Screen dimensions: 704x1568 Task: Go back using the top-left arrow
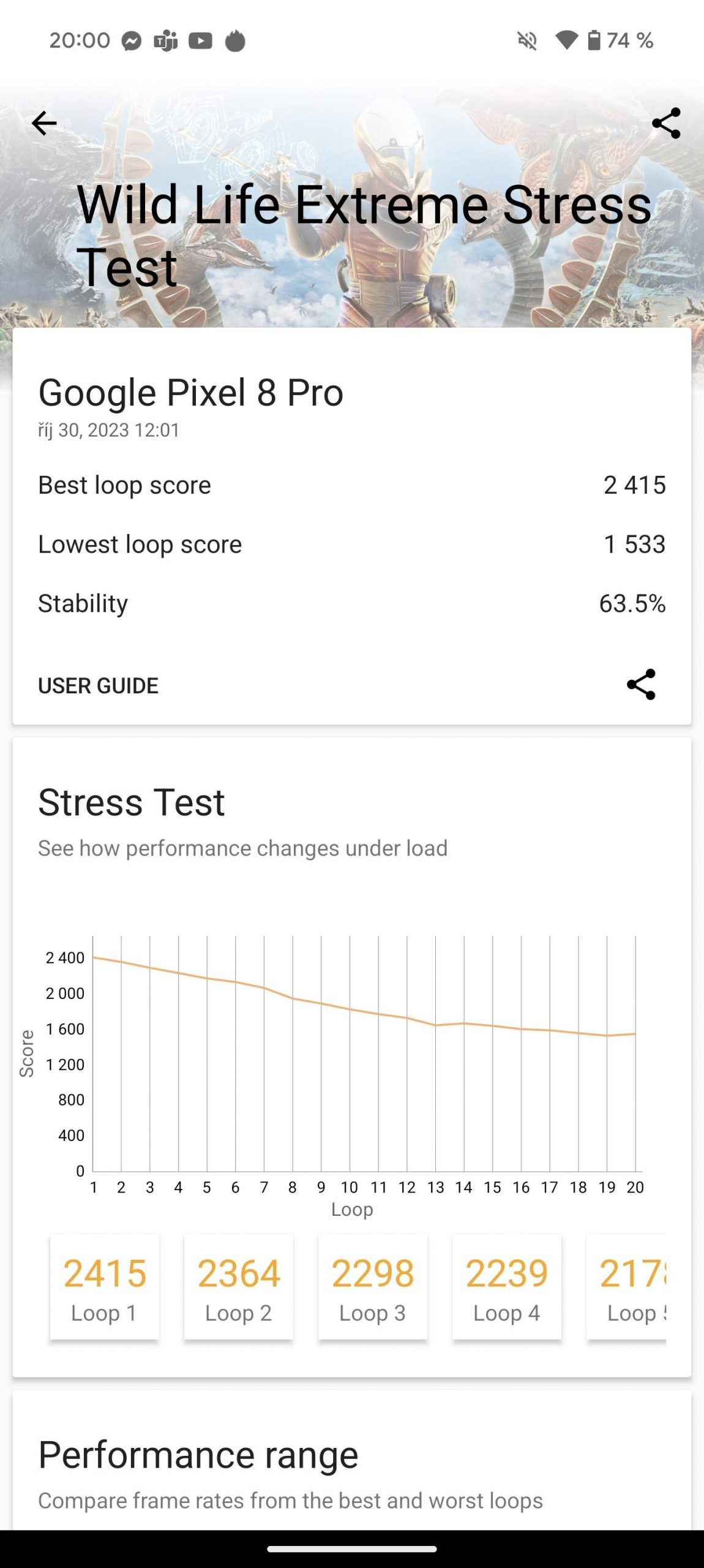click(44, 123)
